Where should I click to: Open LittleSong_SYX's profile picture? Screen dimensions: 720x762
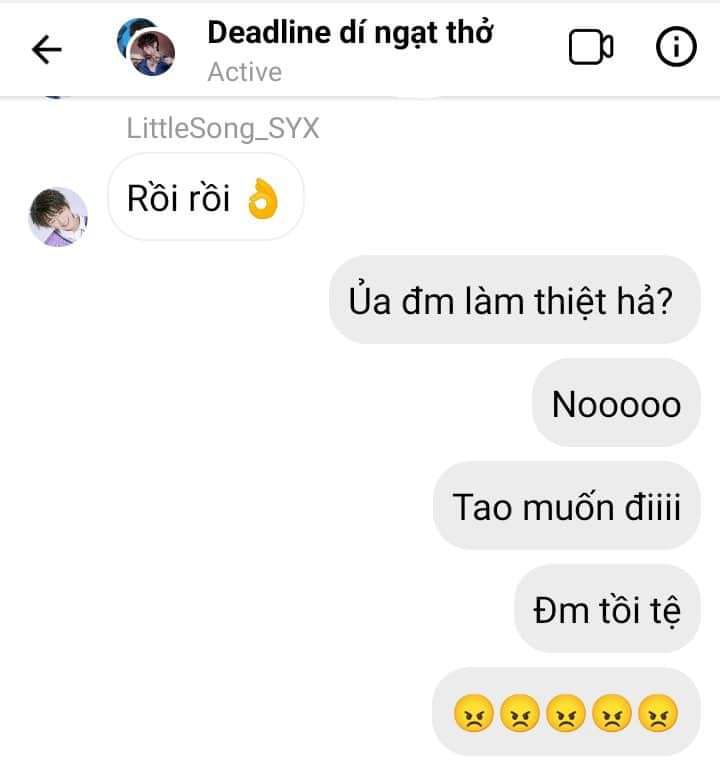click(58, 215)
